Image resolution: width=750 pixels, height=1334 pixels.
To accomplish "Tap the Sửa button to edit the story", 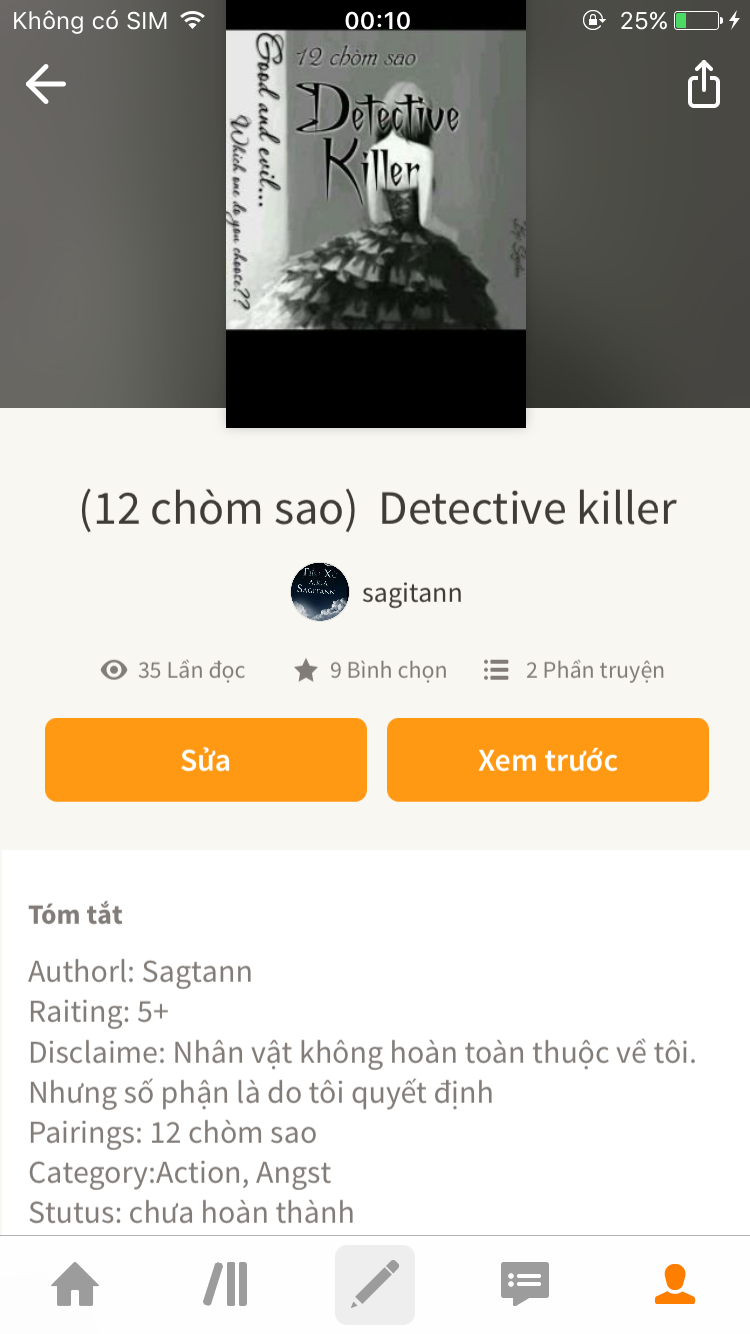I will click(x=206, y=760).
